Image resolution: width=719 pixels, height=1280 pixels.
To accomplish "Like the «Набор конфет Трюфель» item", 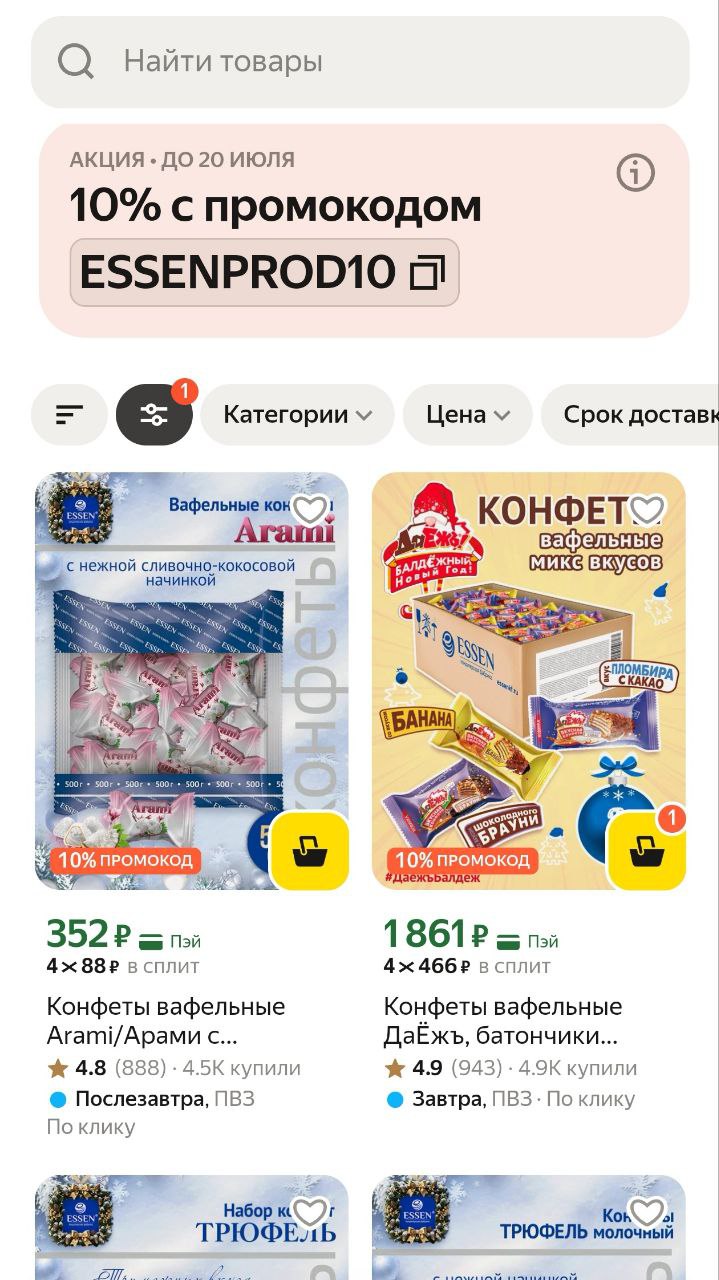I will tap(310, 1212).
